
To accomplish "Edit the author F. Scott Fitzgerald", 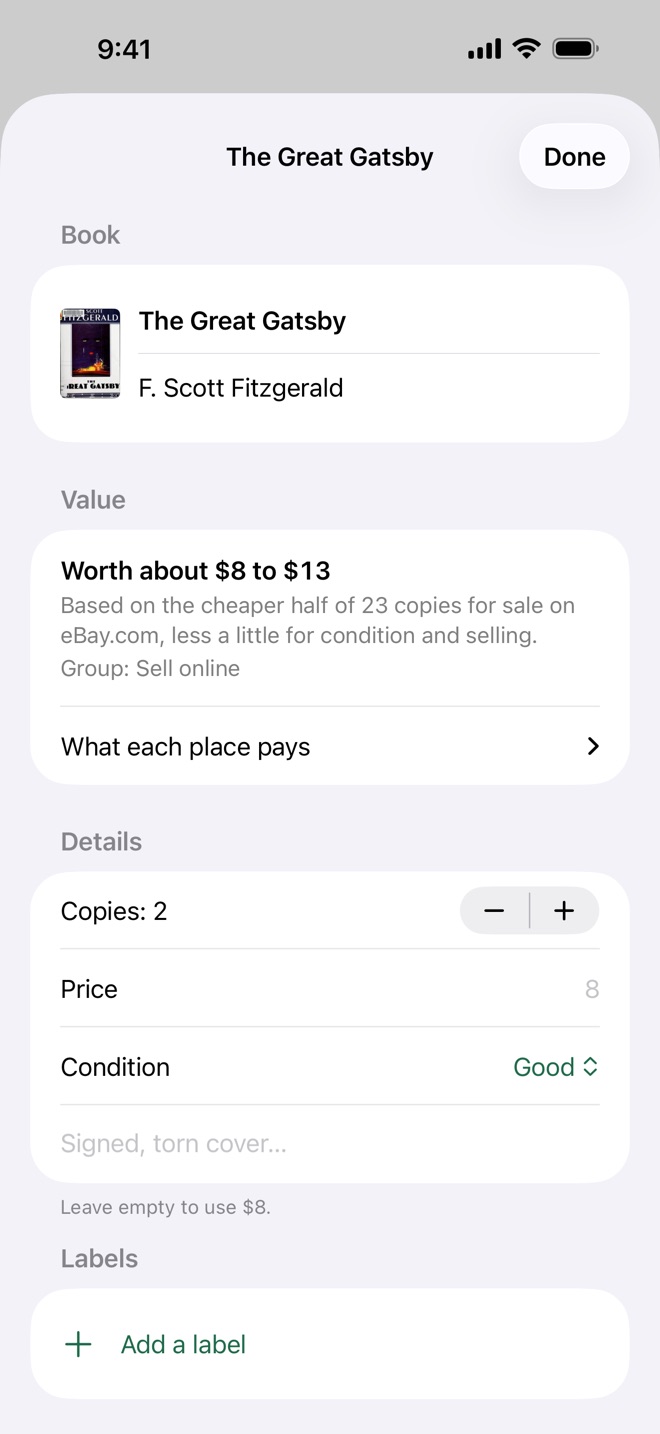I will point(368,388).
